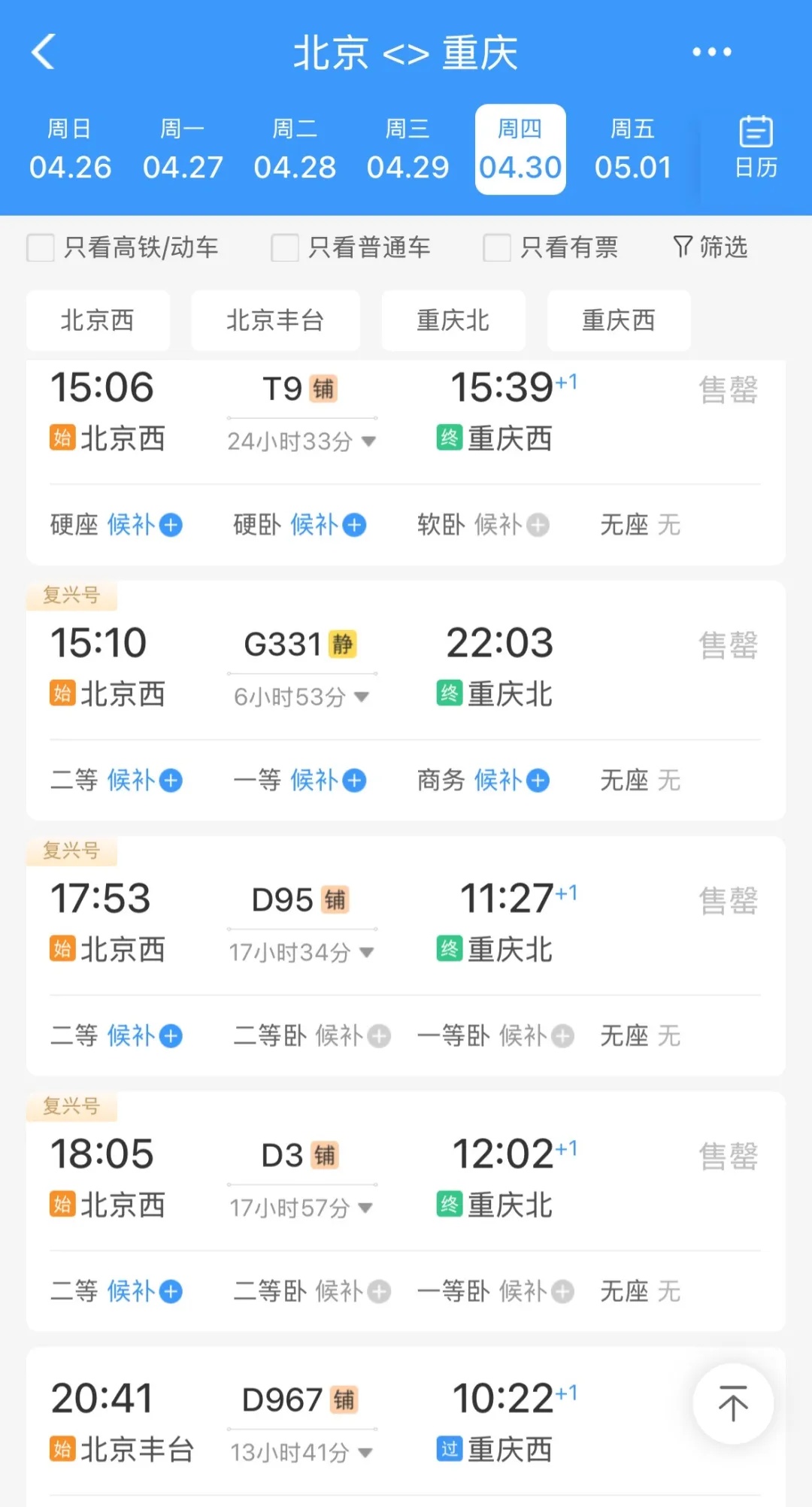Select the 北京西 station filter
The width and height of the screenshot is (812, 1507).
(98, 320)
